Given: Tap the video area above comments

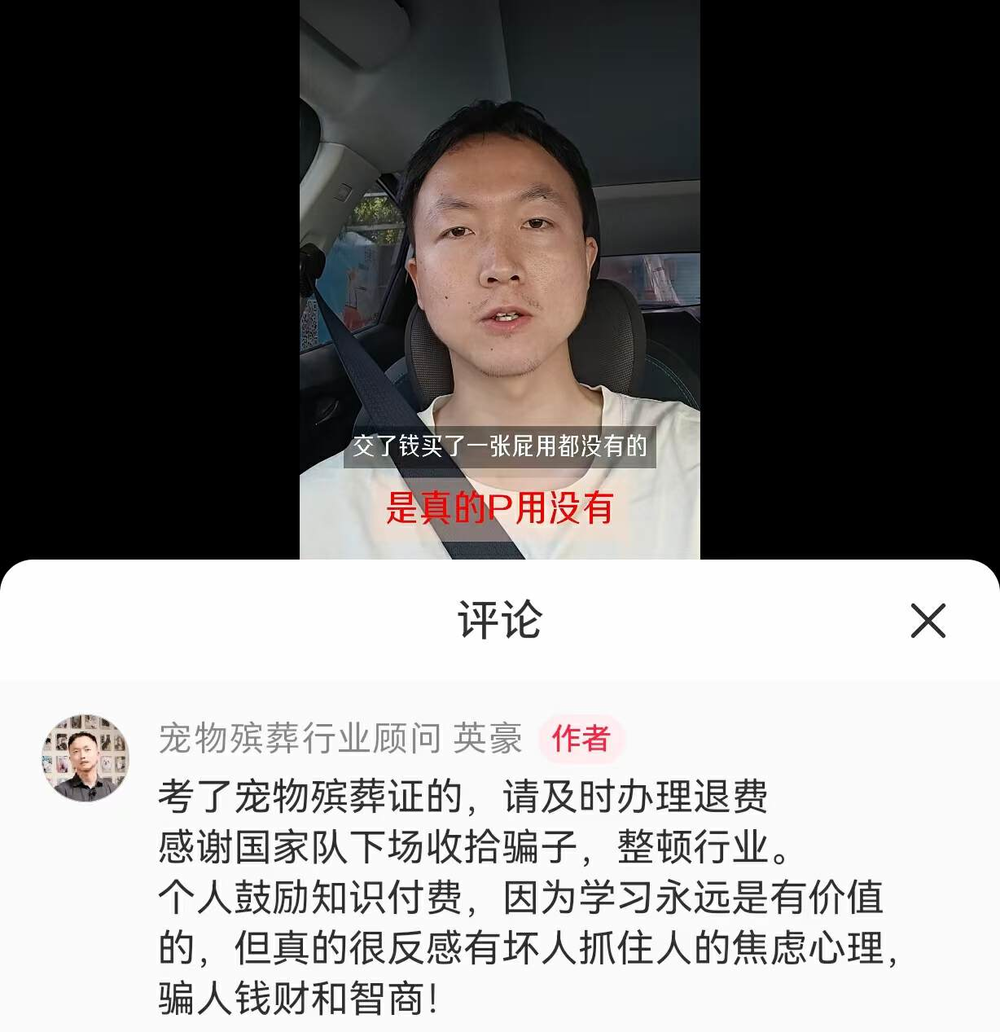Looking at the screenshot, I should (x=500, y=280).
